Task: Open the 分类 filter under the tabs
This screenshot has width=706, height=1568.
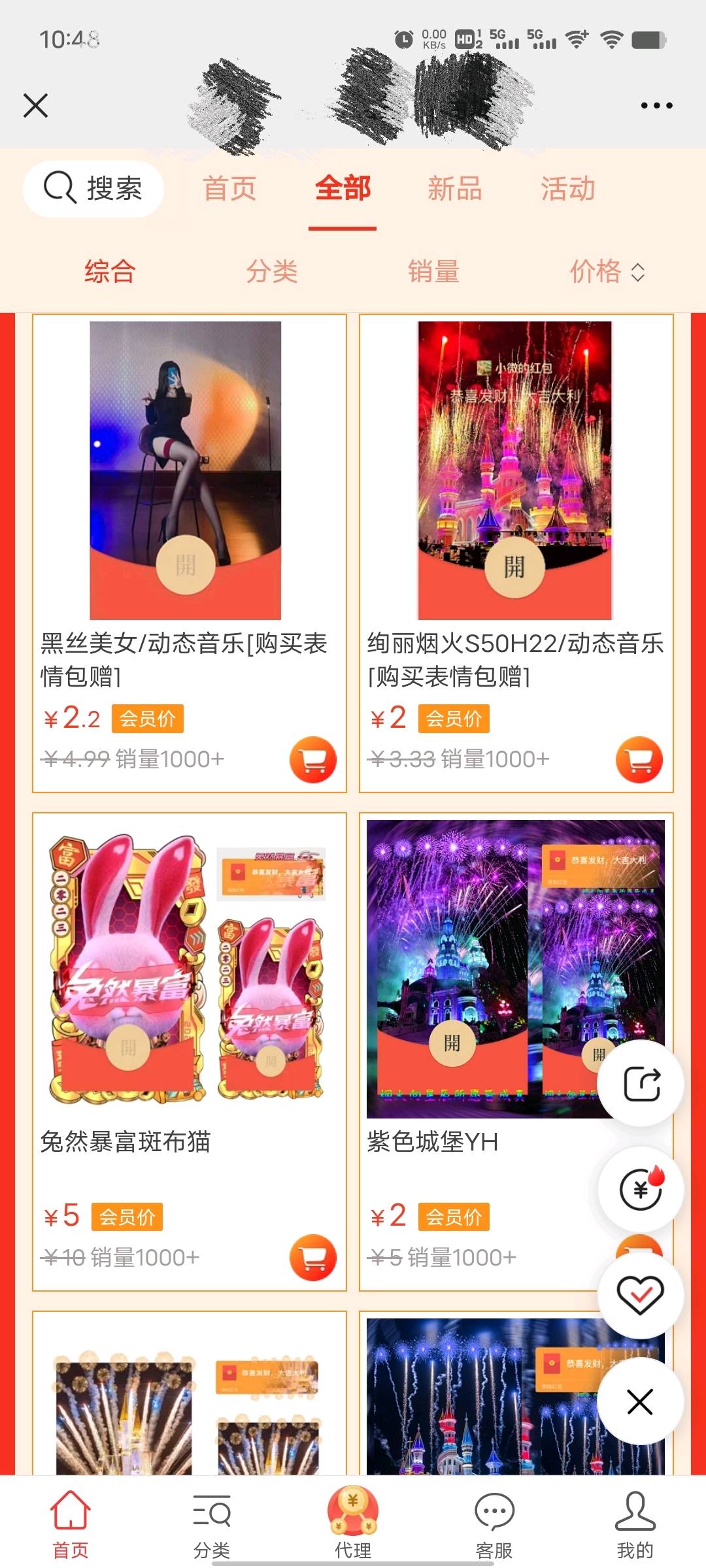Action: tap(271, 271)
